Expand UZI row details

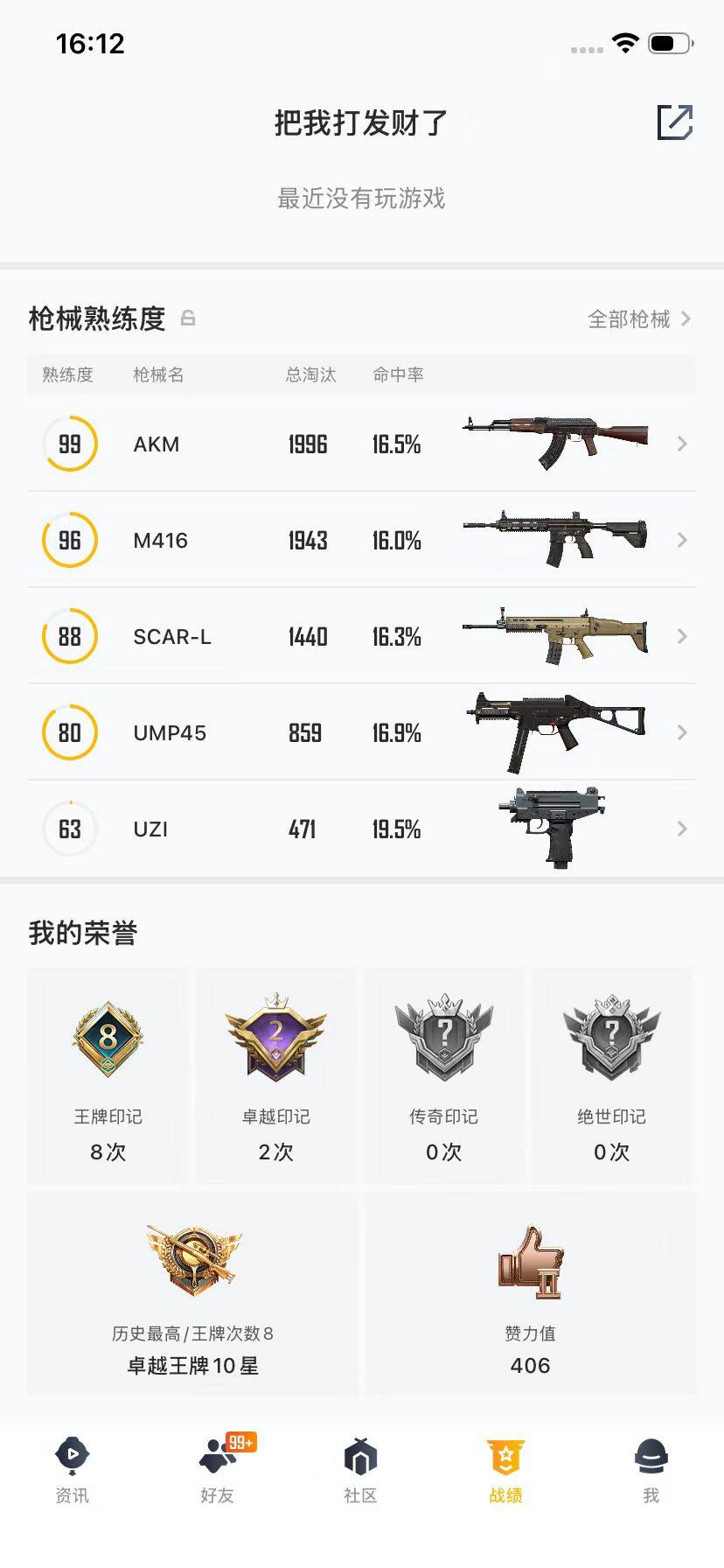point(682,829)
